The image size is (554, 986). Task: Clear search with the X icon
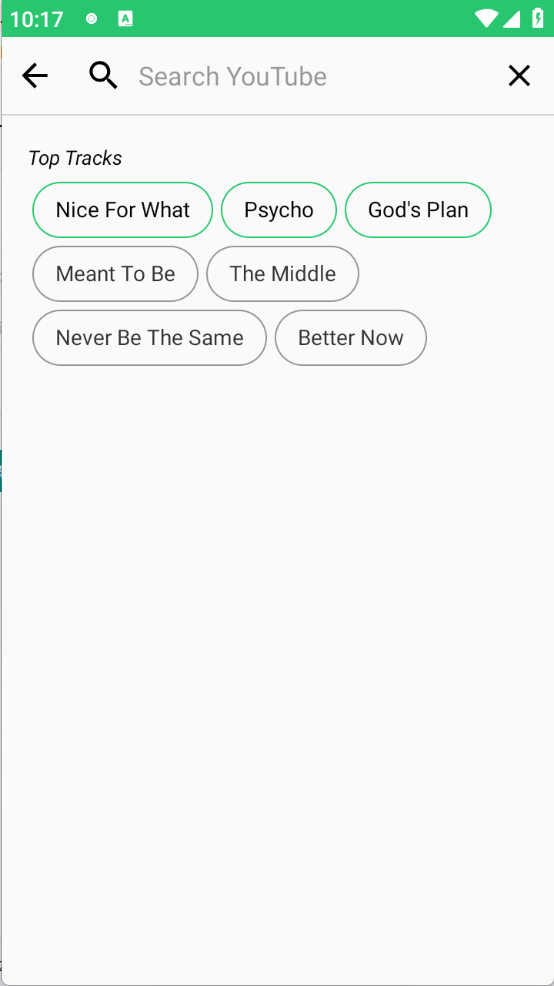click(519, 76)
